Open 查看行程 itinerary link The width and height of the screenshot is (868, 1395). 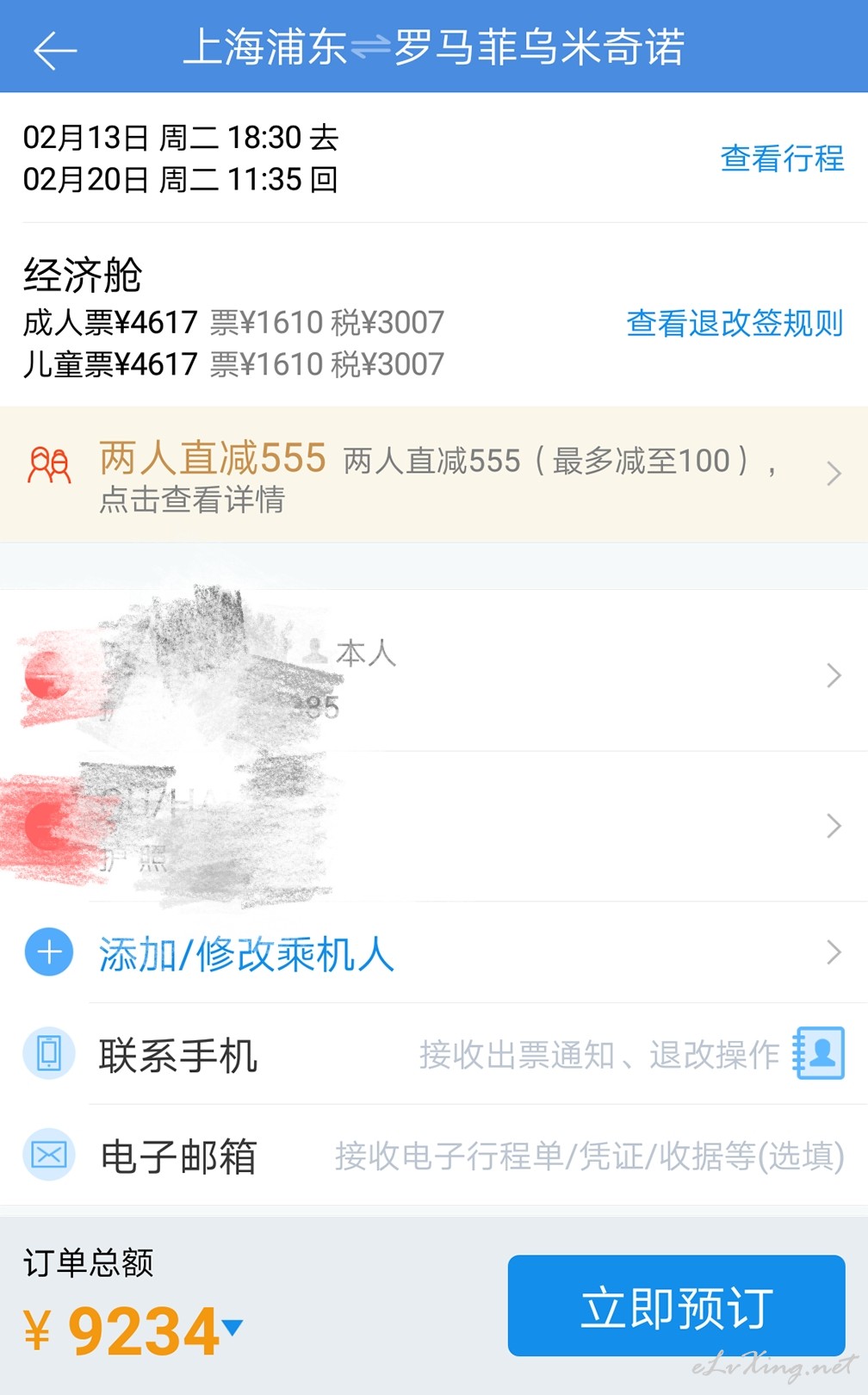pyautogui.click(x=782, y=158)
